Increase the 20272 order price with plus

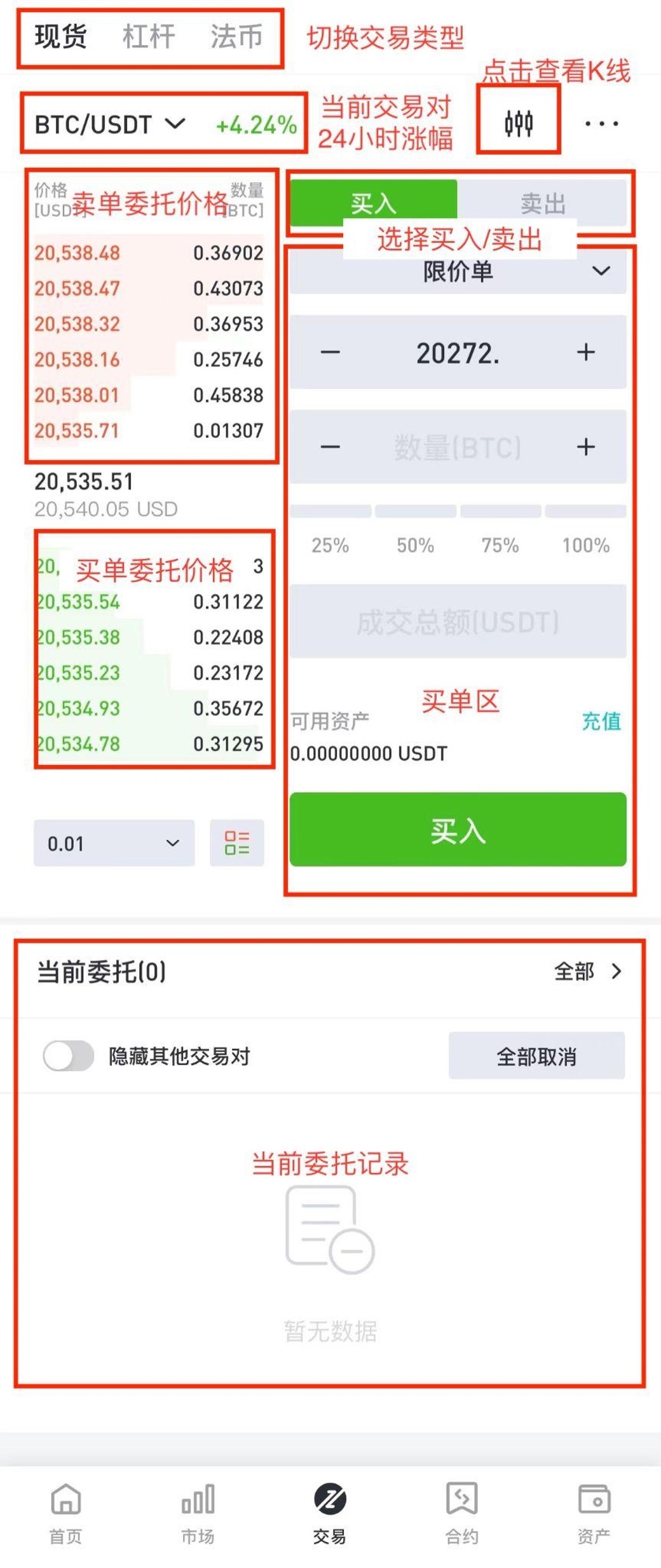(x=586, y=353)
